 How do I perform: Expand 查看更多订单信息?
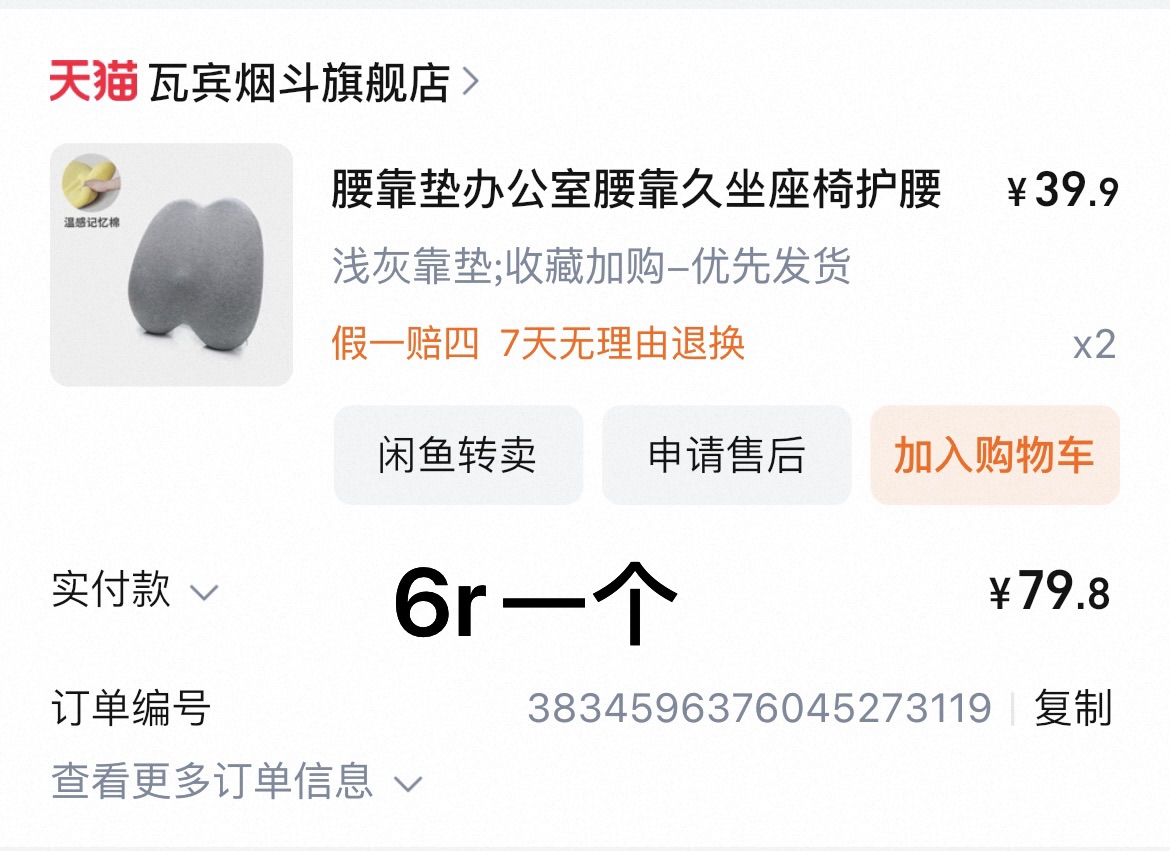tap(236, 781)
